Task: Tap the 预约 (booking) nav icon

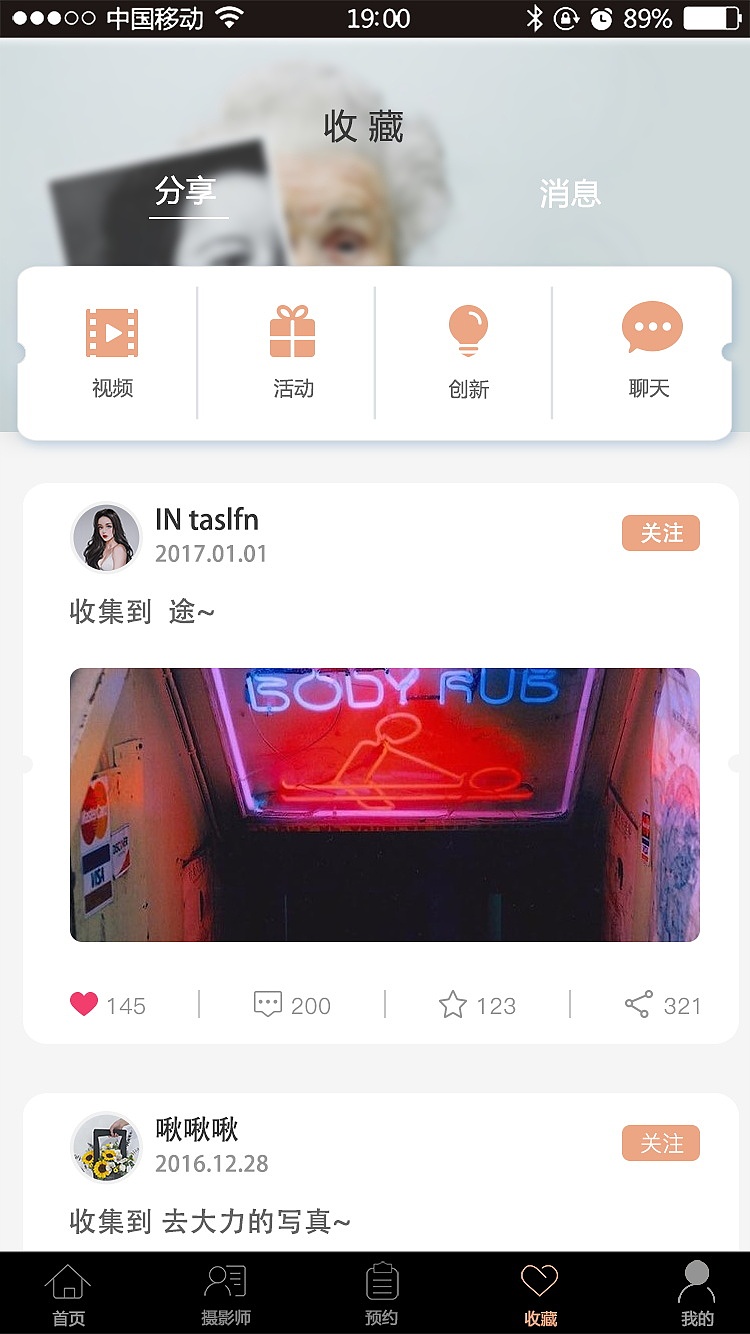Action: coord(382,1280)
